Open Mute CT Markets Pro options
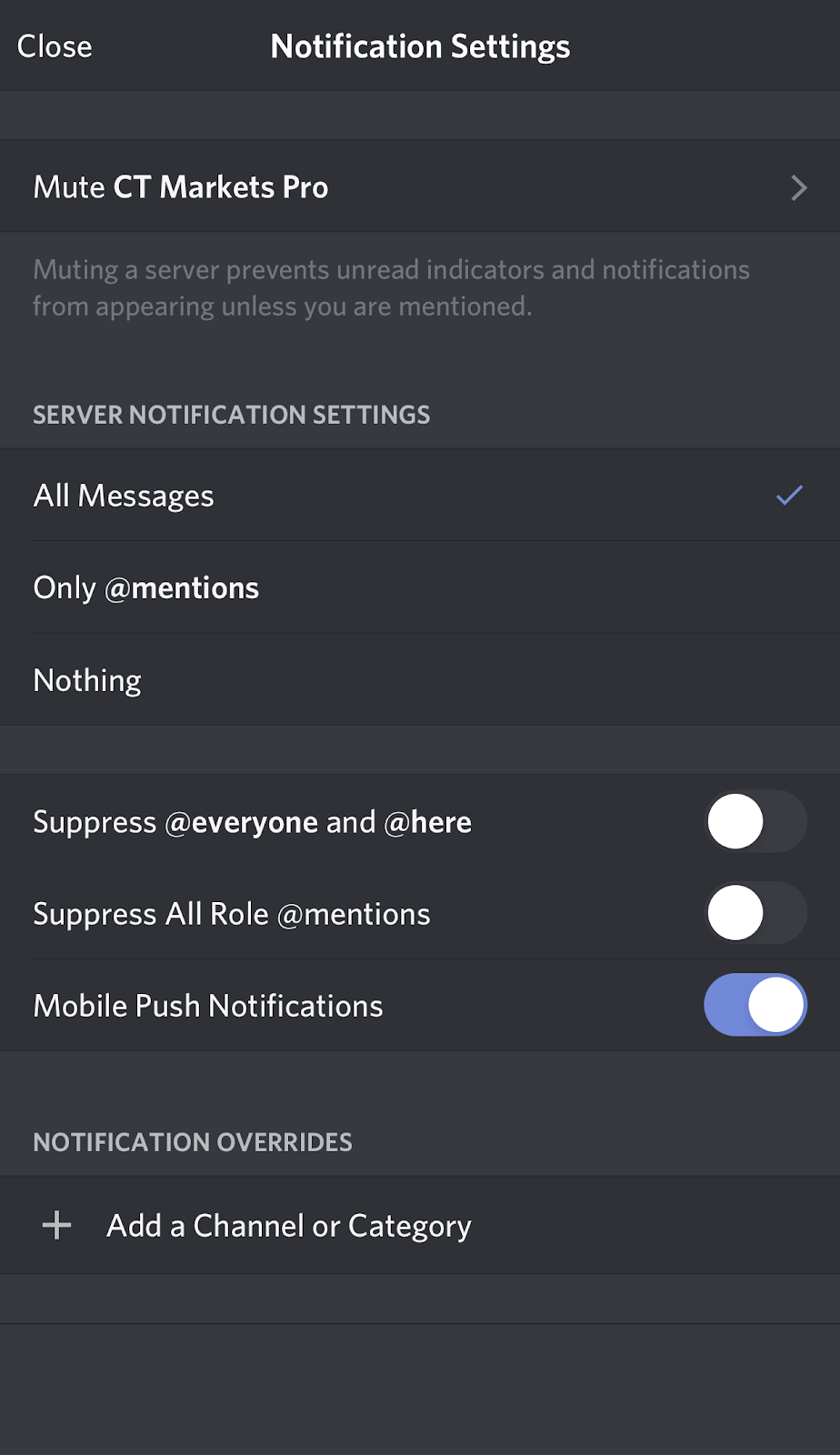The width and height of the screenshot is (840, 1455). (x=418, y=187)
